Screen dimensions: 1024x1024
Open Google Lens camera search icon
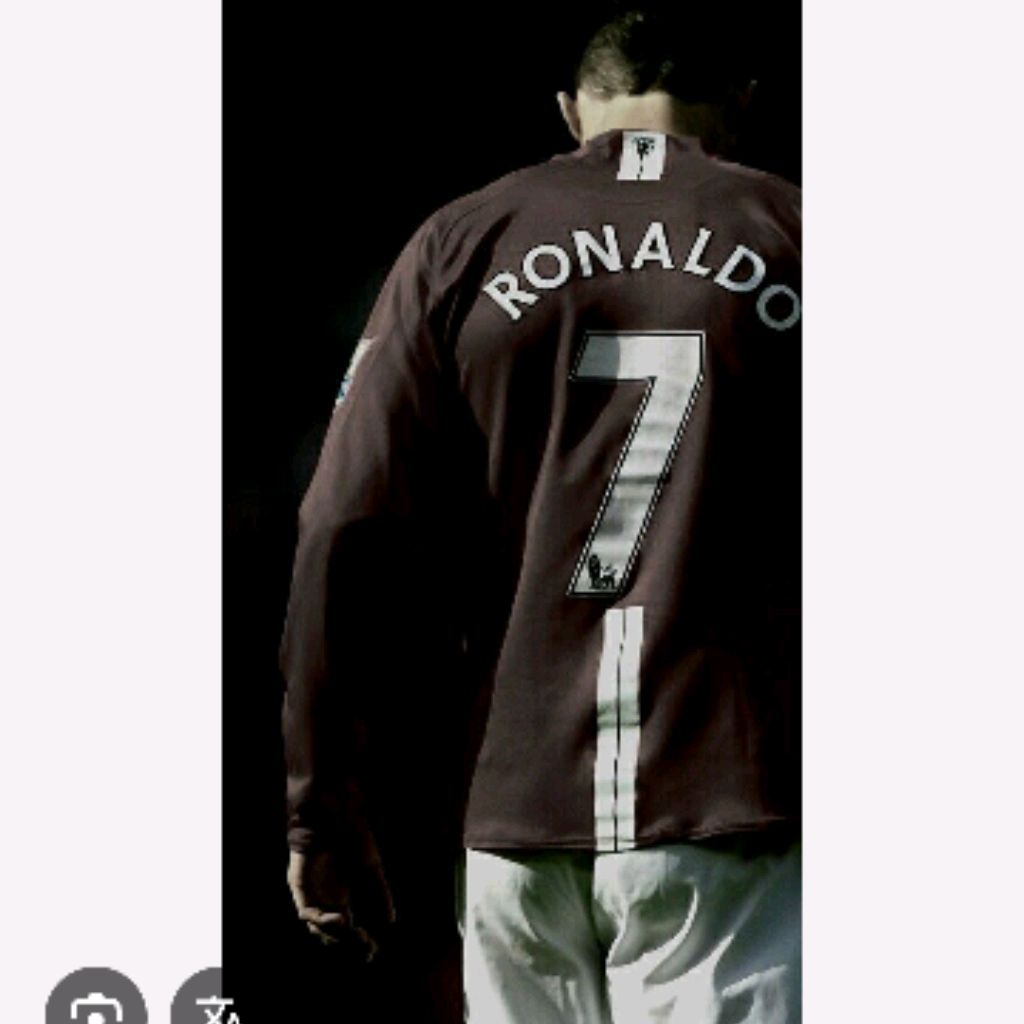pyautogui.click(x=96, y=1003)
